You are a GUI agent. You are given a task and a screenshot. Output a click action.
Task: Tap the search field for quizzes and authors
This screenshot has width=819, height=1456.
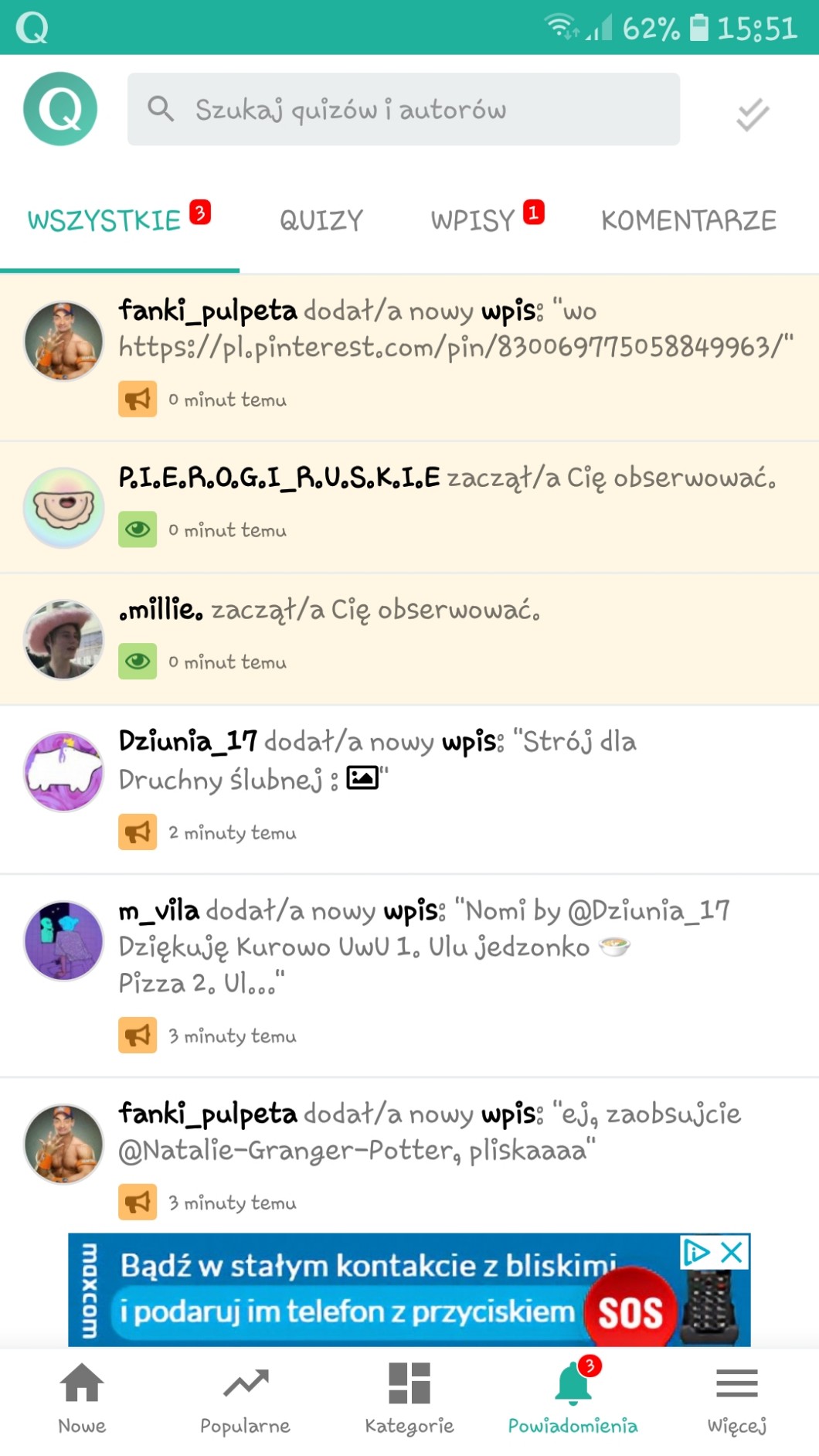[x=403, y=110]
